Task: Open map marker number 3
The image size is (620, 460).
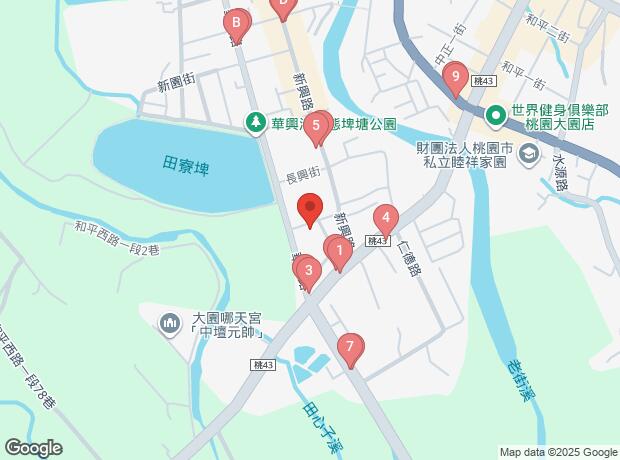Action: coord(309,269)
